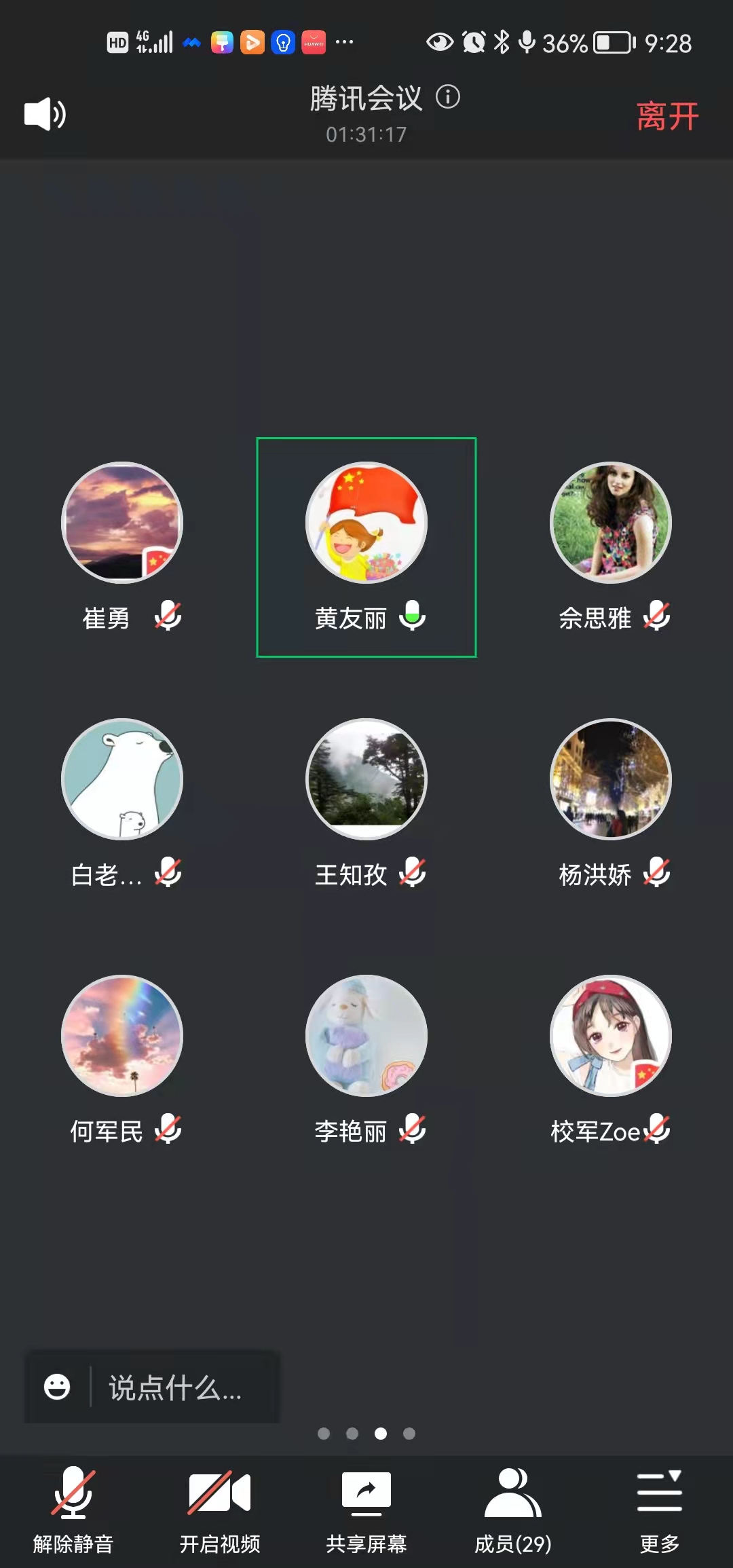Open meeting info next to 腾讯会议
The width and height of the screenshot is (733, 1568).
(x=448, y=97)
